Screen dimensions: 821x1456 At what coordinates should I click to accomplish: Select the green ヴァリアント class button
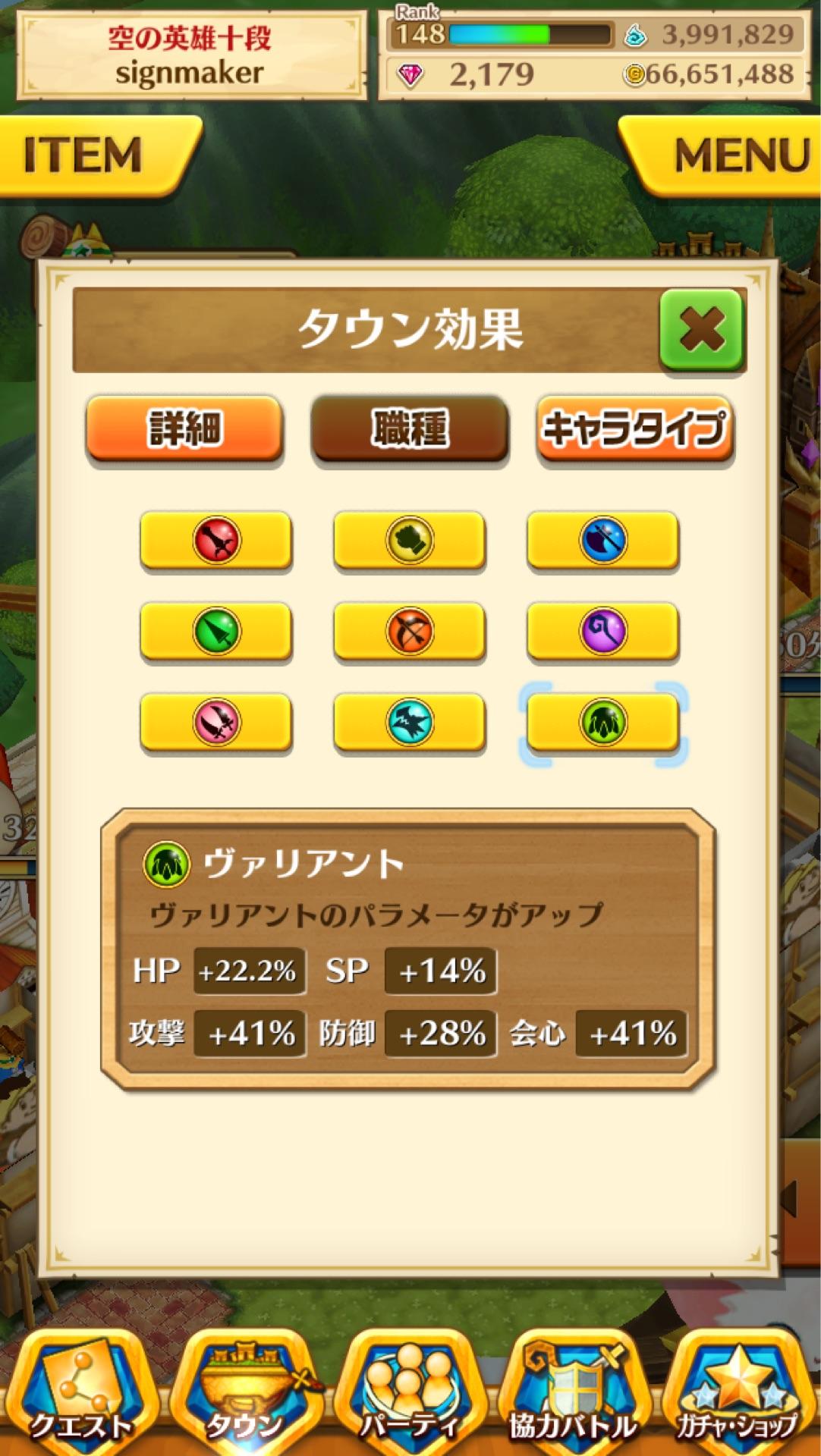click(x=603, y=722)
